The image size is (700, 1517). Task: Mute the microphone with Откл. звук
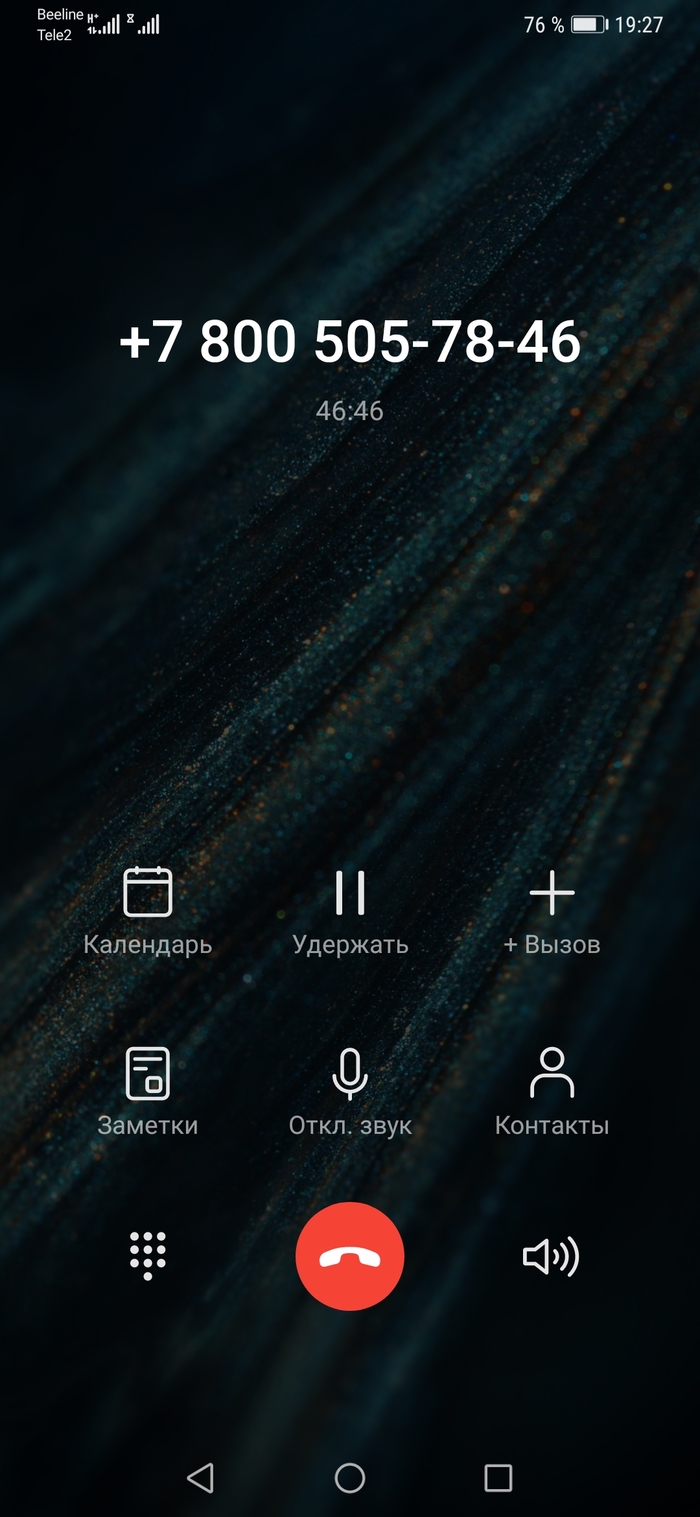pyautogui.click(x=350, y=1074)
